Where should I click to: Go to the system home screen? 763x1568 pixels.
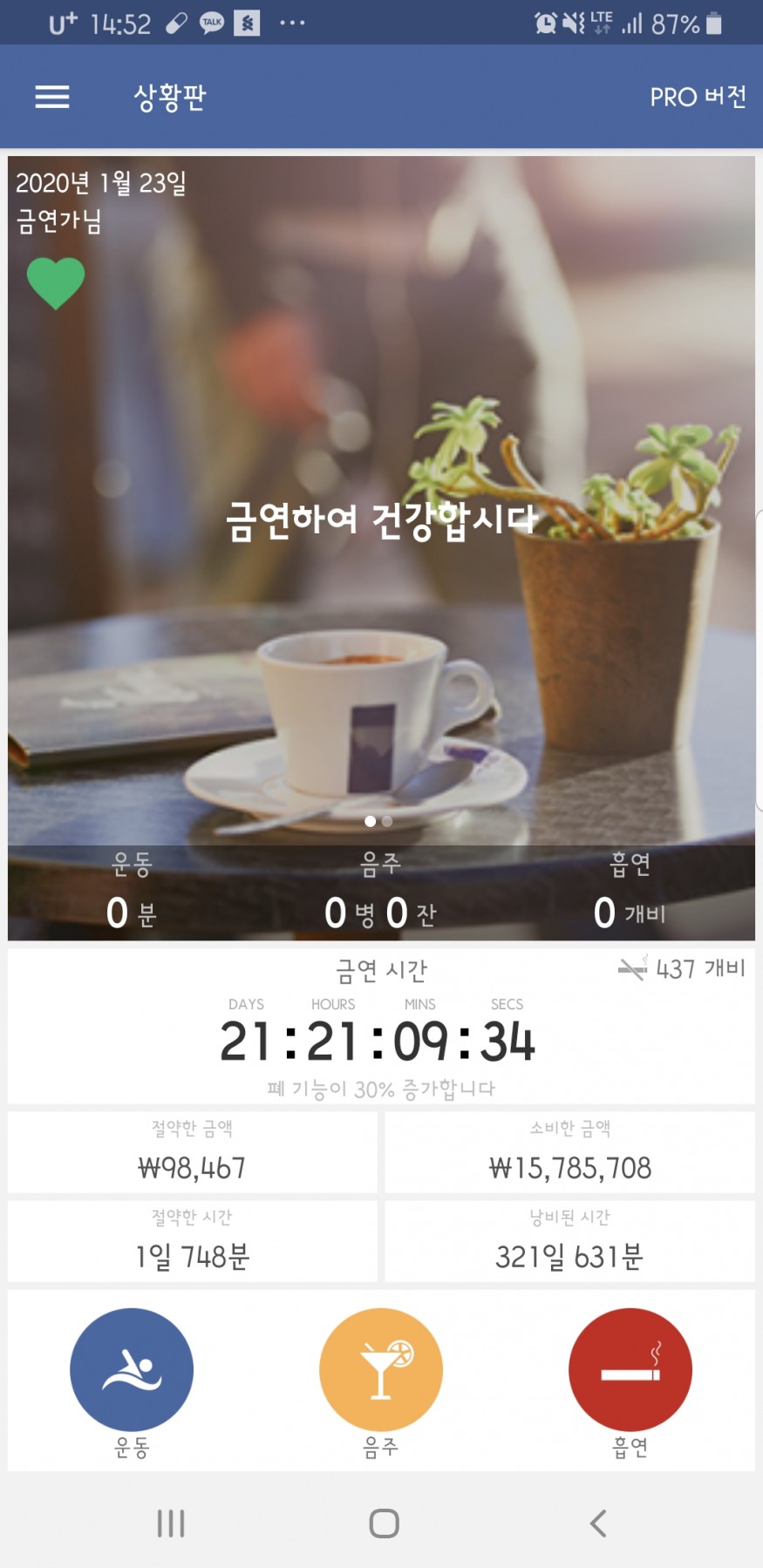[x=384, y=1524]
